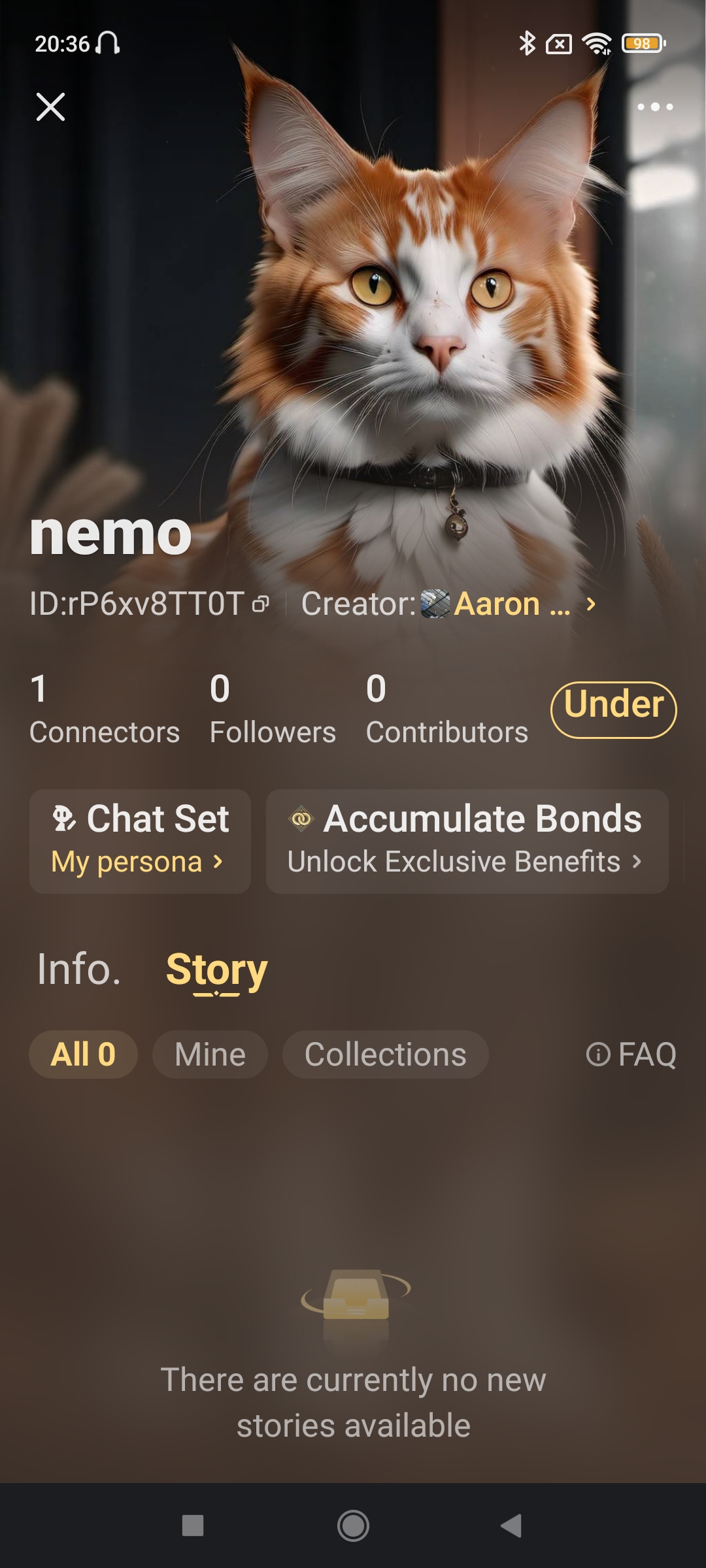Switch to the Info. tab
The height and width of the screenshot is (1568, 706).
79,969
